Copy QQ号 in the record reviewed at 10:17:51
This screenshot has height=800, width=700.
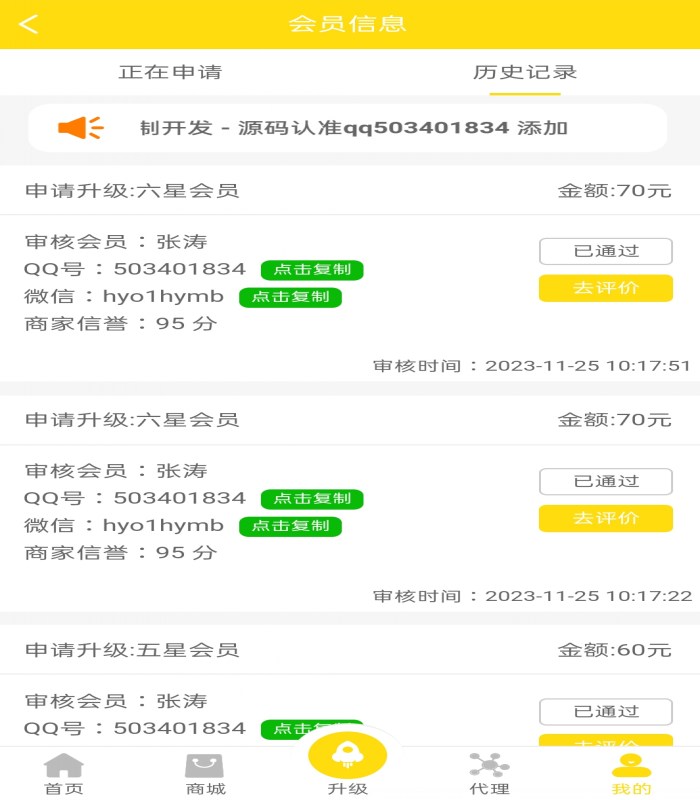[312, 270]
